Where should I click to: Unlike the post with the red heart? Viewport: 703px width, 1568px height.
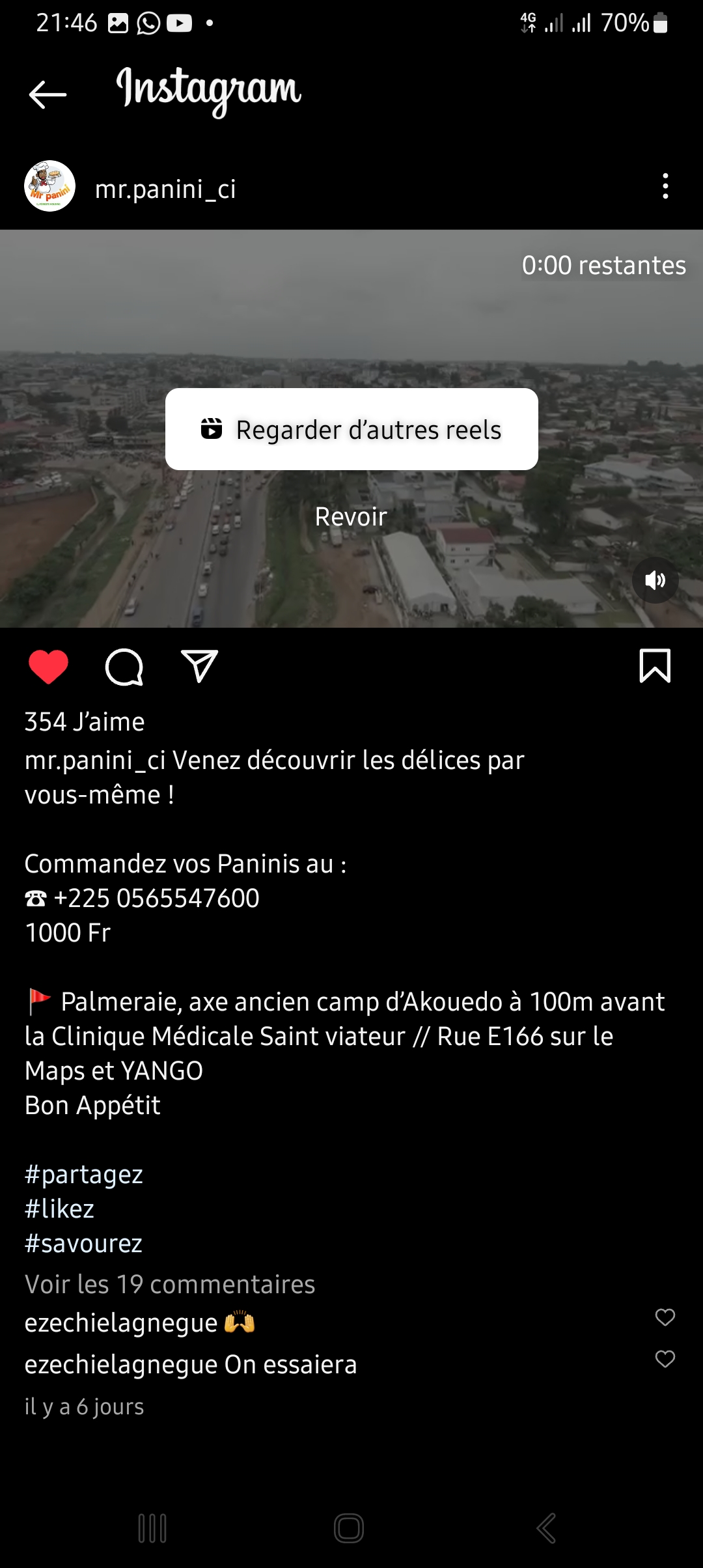[48, 667]
